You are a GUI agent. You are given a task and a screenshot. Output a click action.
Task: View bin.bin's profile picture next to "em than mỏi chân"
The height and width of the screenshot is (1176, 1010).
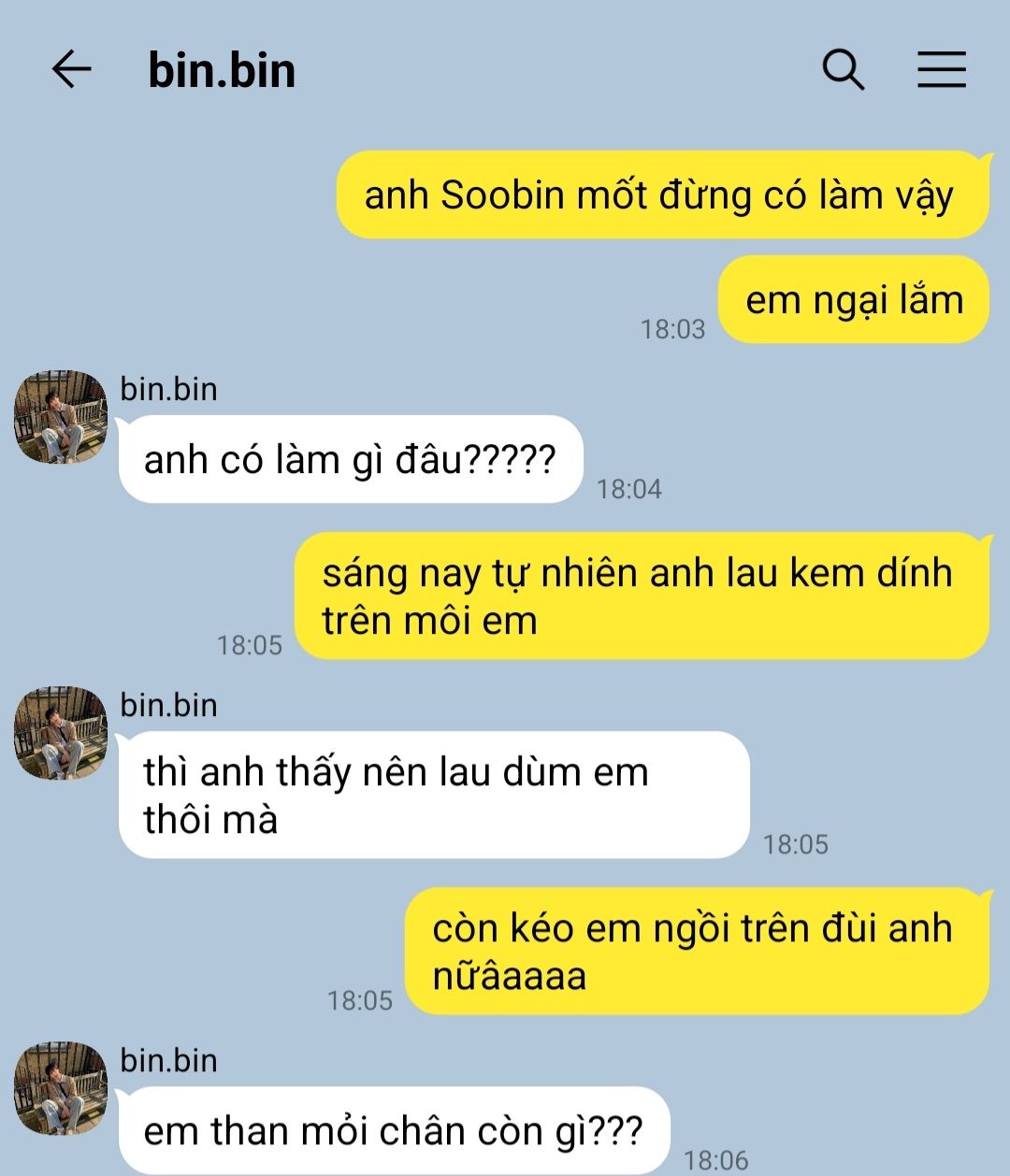click(61, 1088)
